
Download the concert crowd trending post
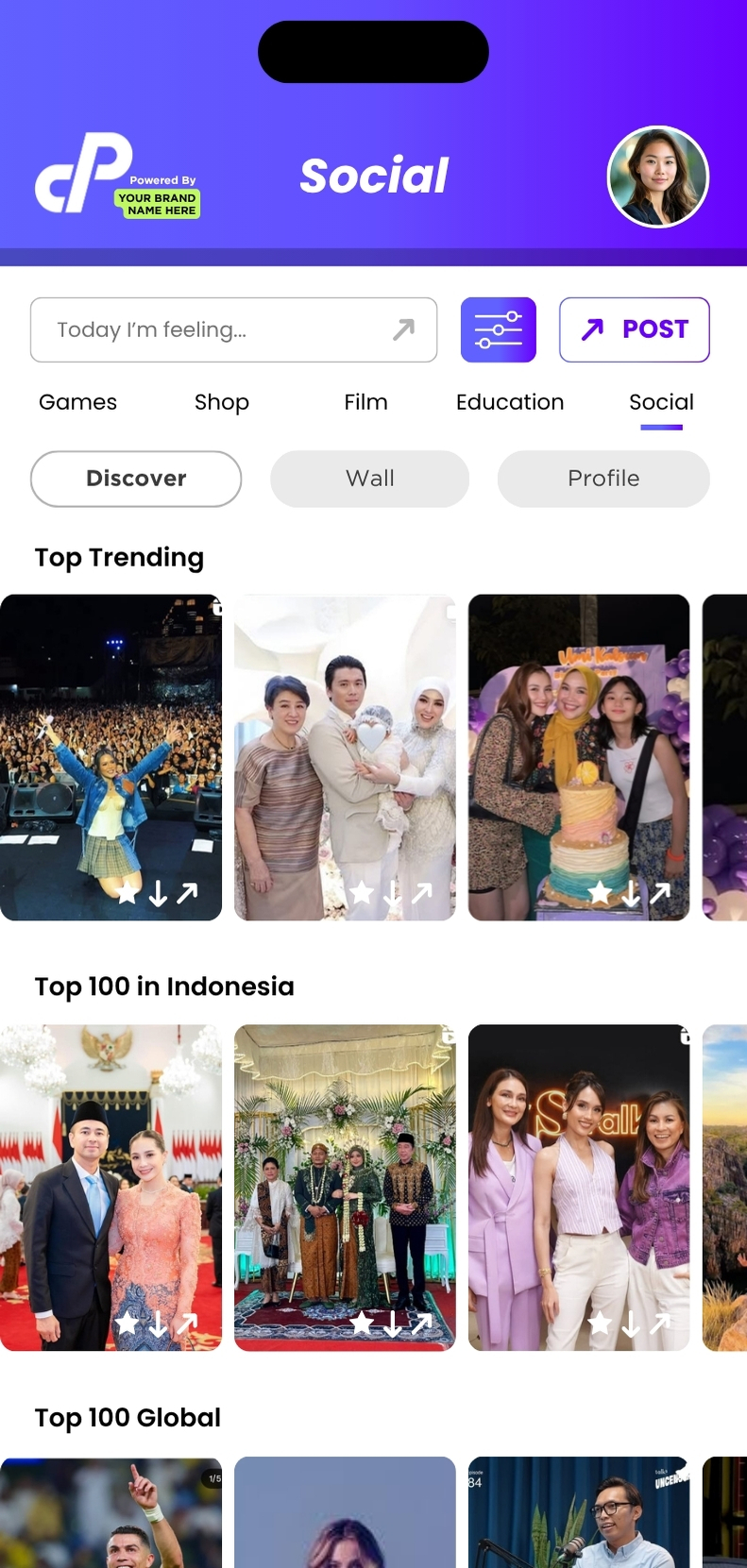click(158, 892)
